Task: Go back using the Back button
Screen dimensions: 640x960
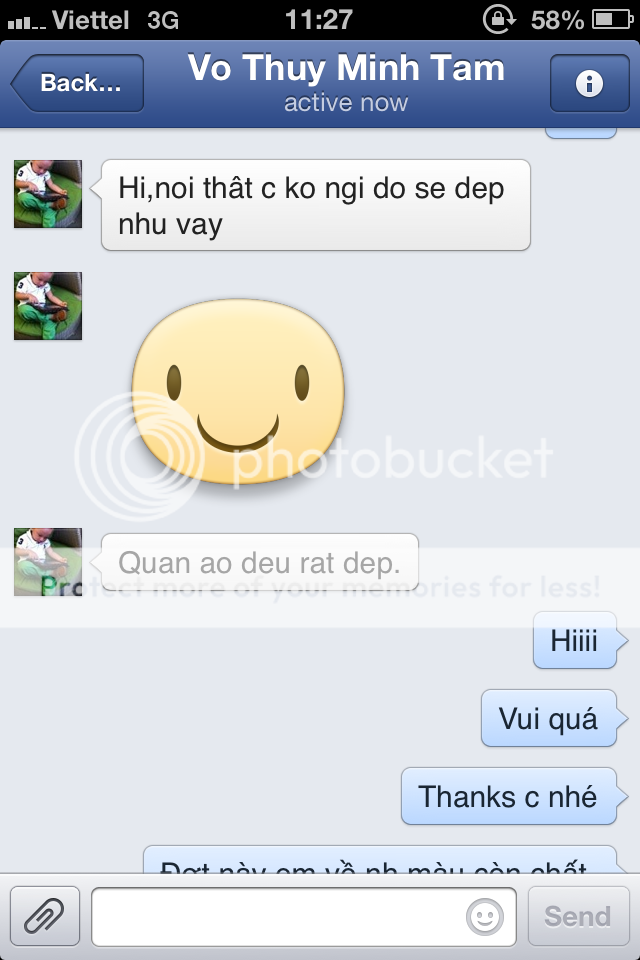Action: click(78, 83)
